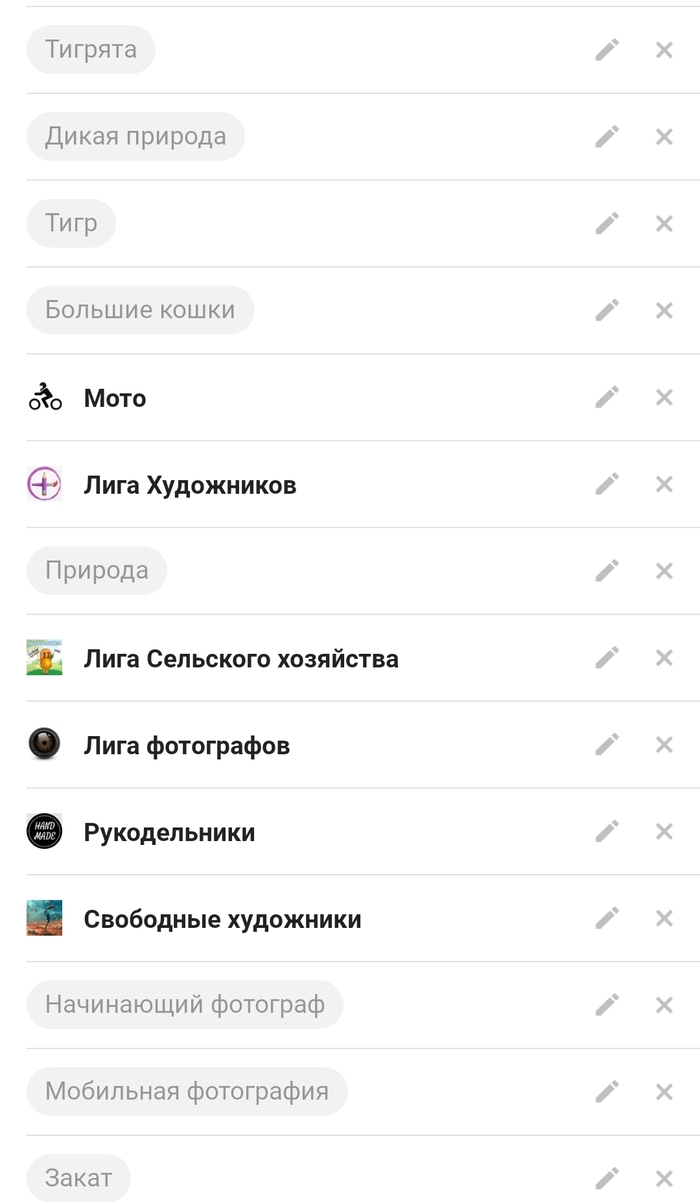This screenshot has height=1202, width=700.
Task: Open the Мото community
Action: point(114,398)
